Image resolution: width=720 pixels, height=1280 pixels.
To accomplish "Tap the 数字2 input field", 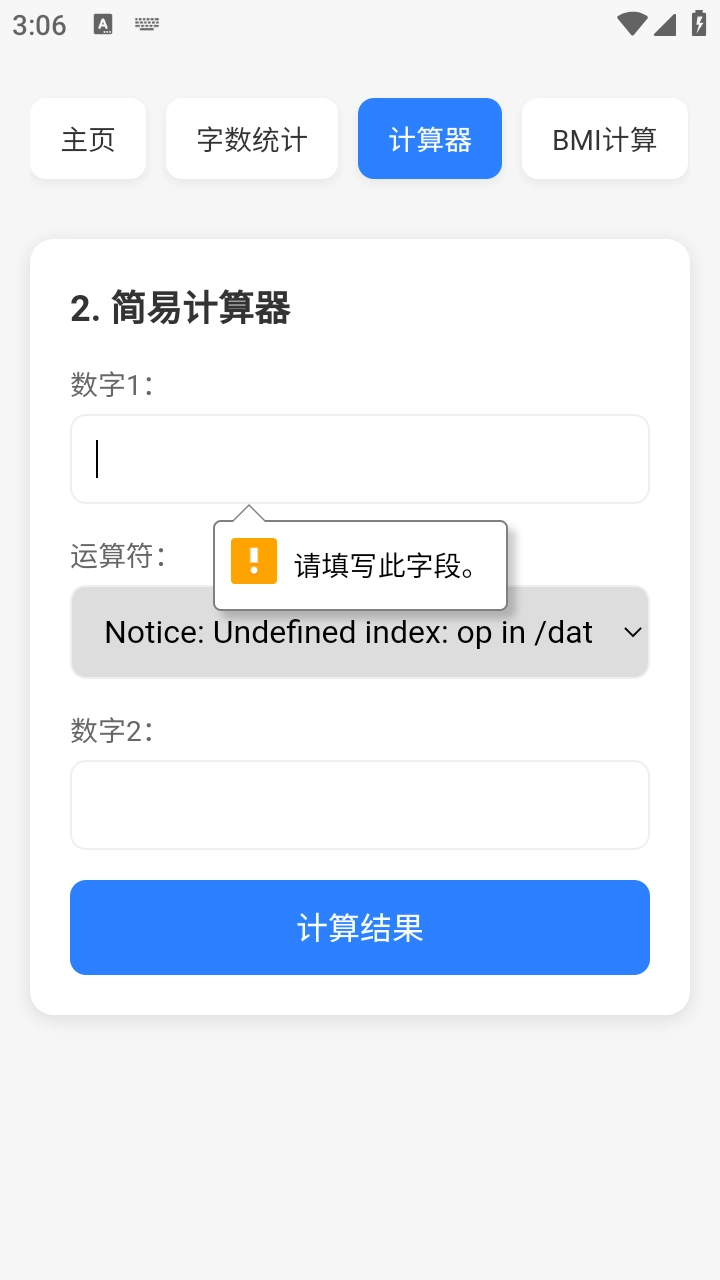I will pos(360,805).
